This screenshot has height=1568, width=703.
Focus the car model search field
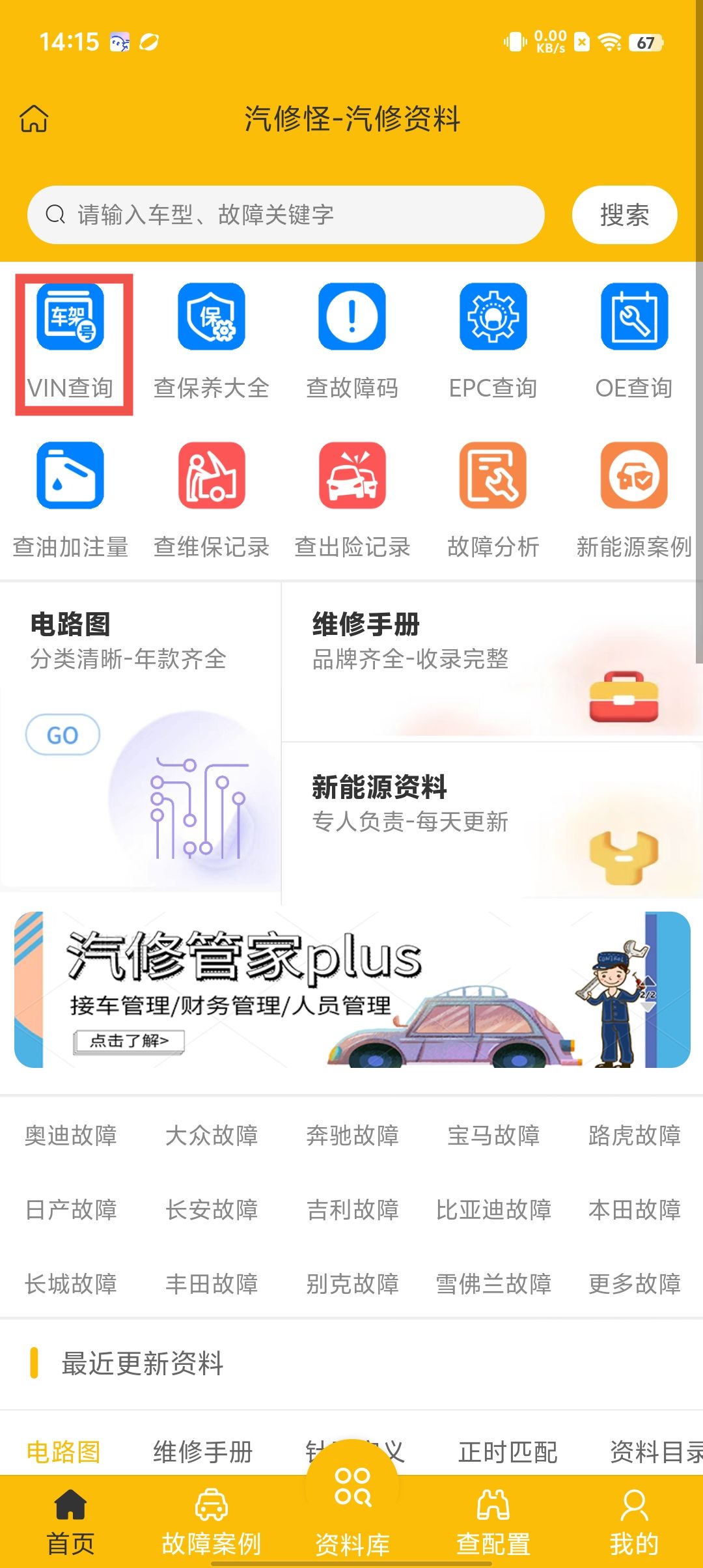285,215
